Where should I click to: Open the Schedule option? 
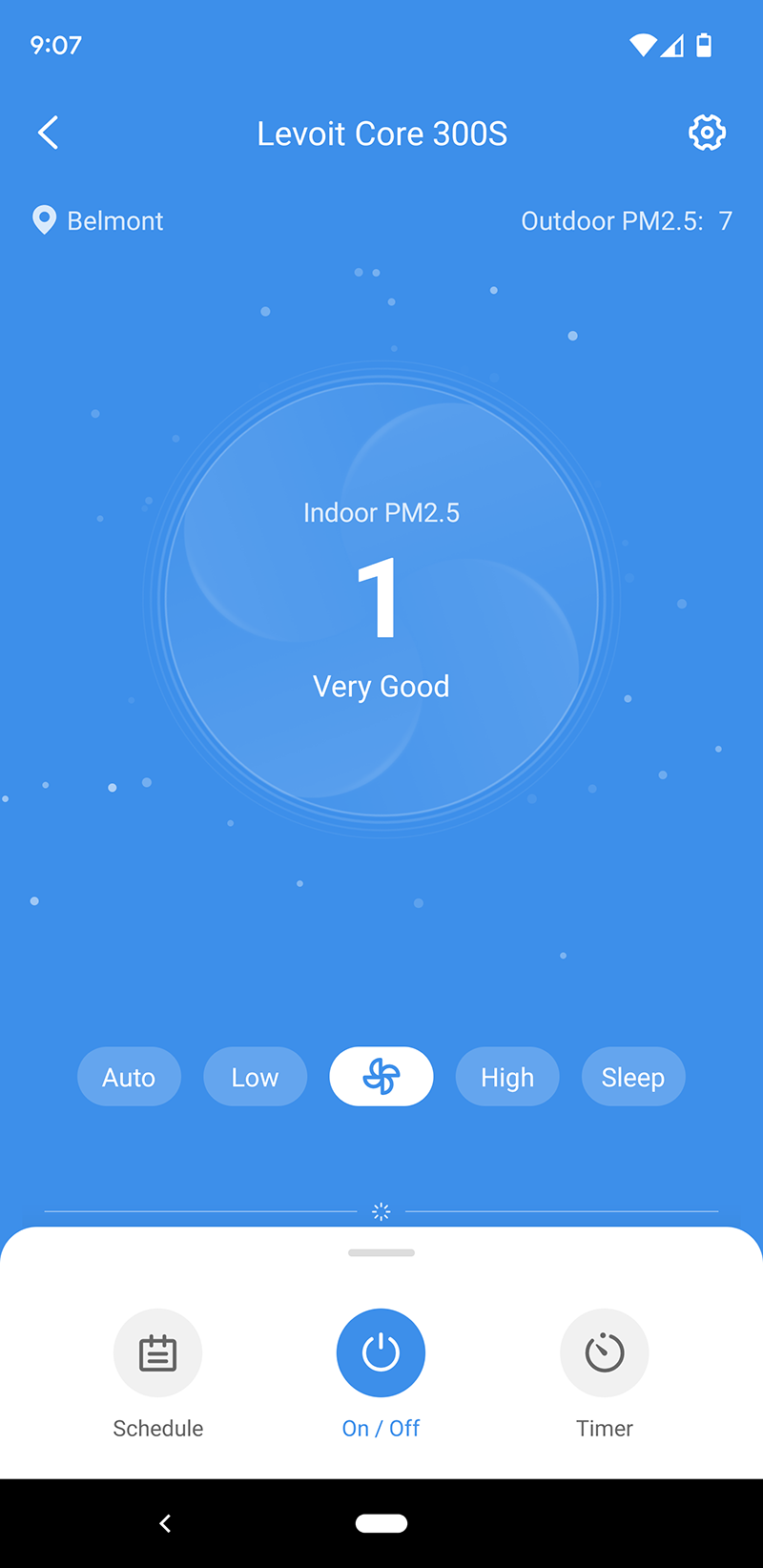(158, 1352)
